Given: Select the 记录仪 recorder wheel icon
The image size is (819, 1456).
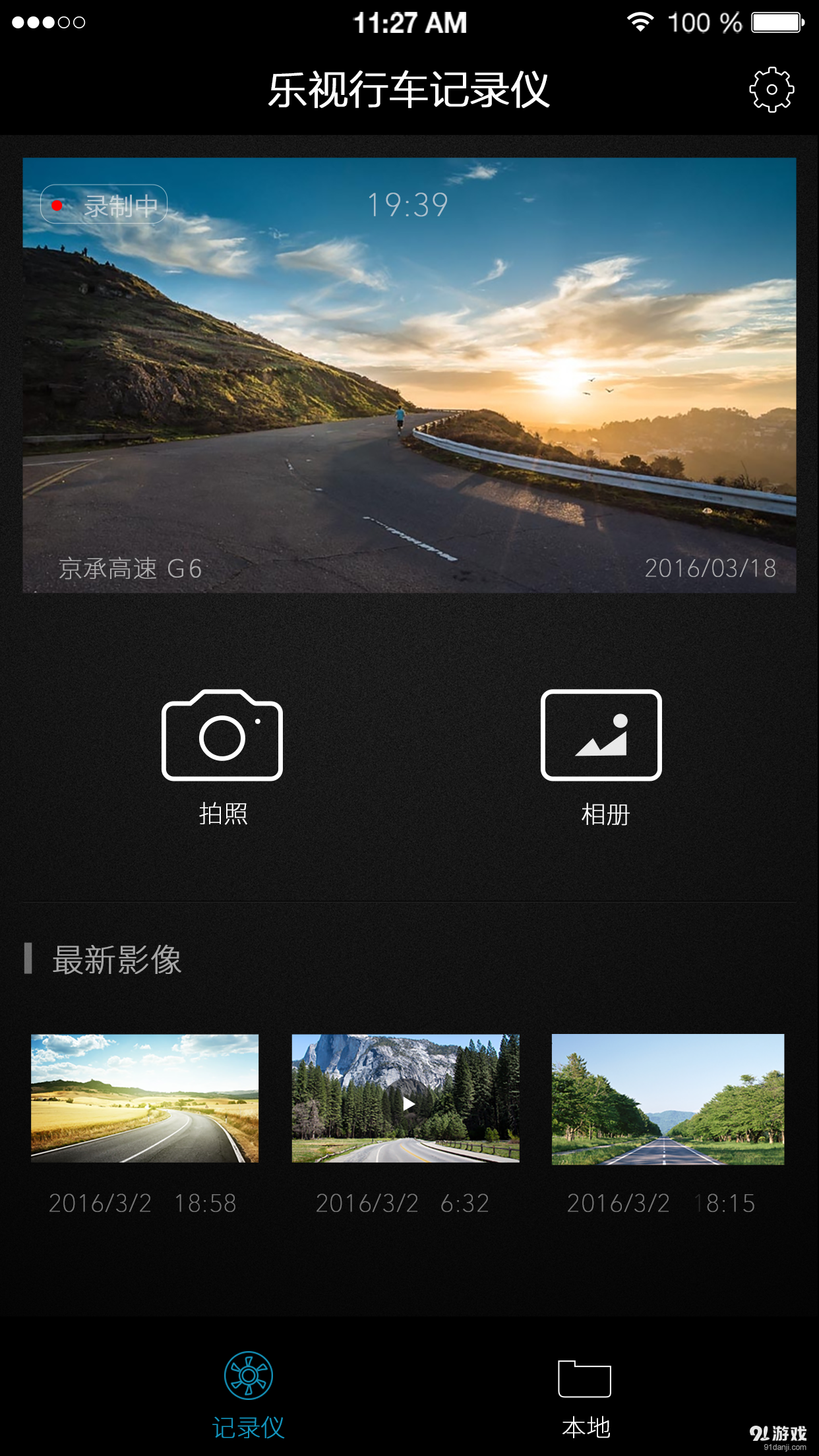Looking at the screenshot, I should (x=247, y=1376).
